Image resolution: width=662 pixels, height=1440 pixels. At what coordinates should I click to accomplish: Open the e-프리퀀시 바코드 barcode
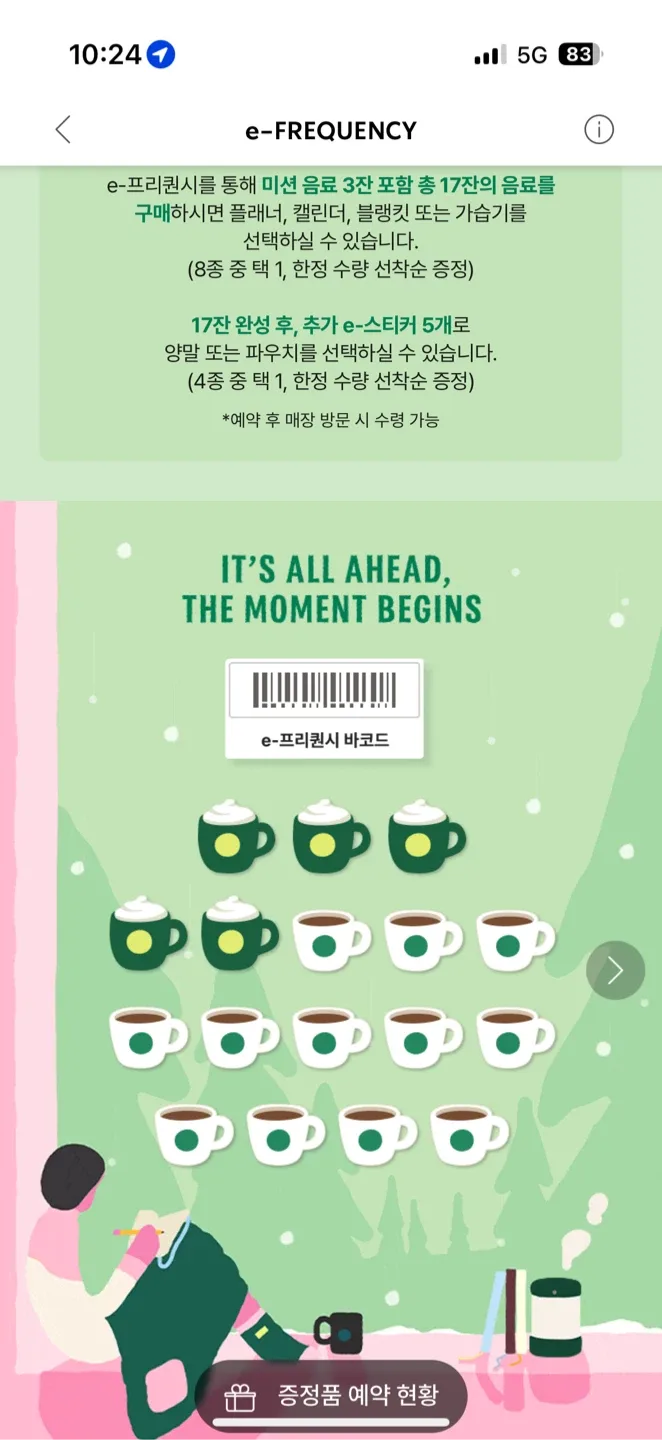tap(325, 709)
